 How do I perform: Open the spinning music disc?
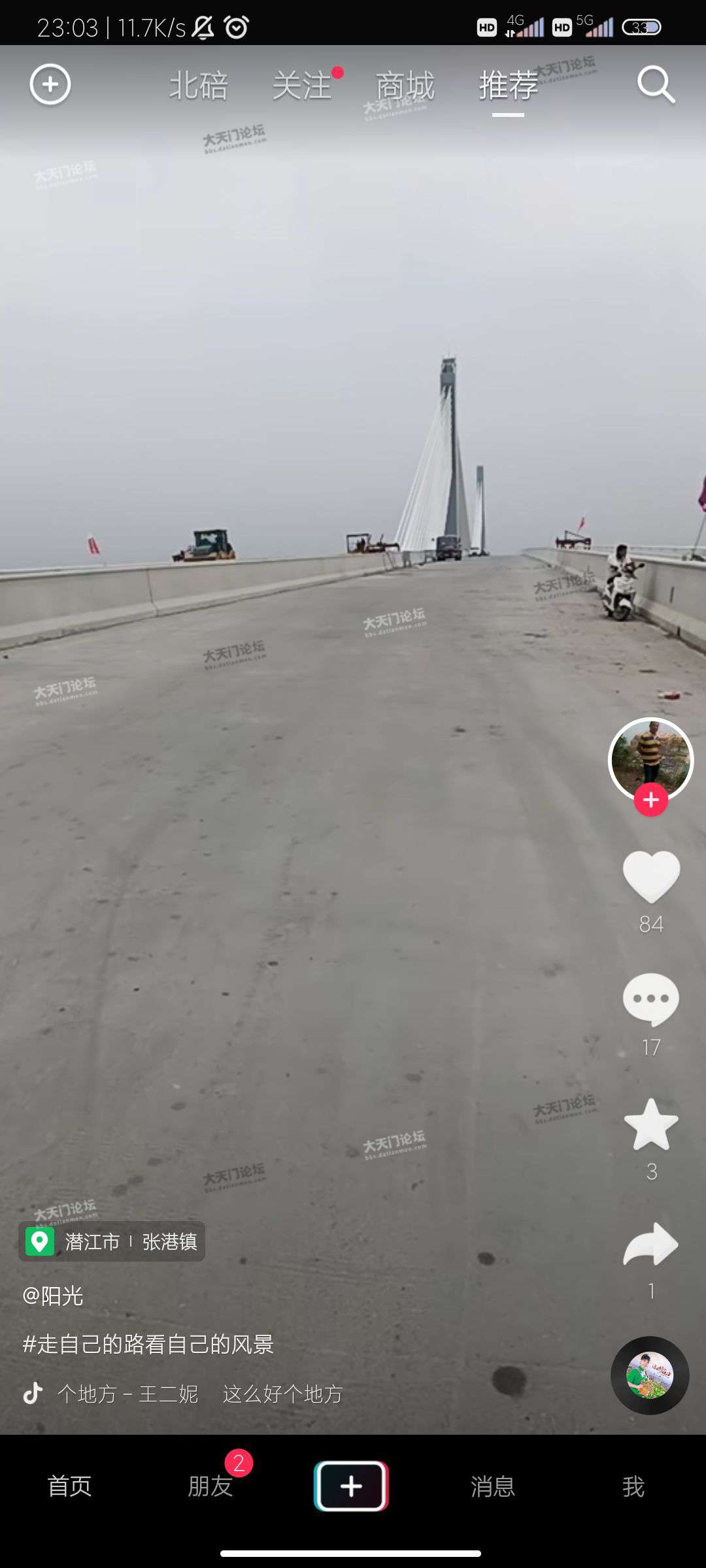[x=650, y=1375]
